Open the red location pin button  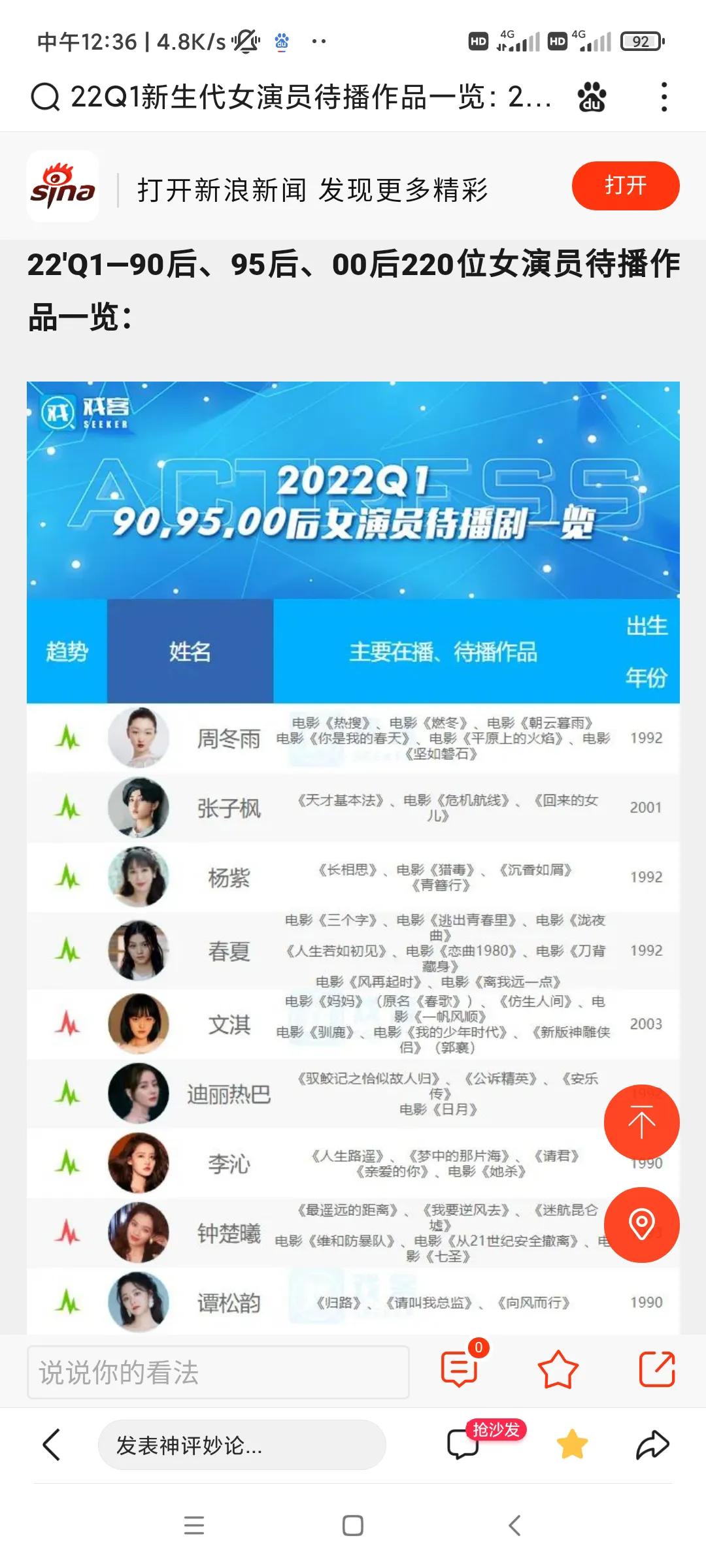coord(642,1224)
